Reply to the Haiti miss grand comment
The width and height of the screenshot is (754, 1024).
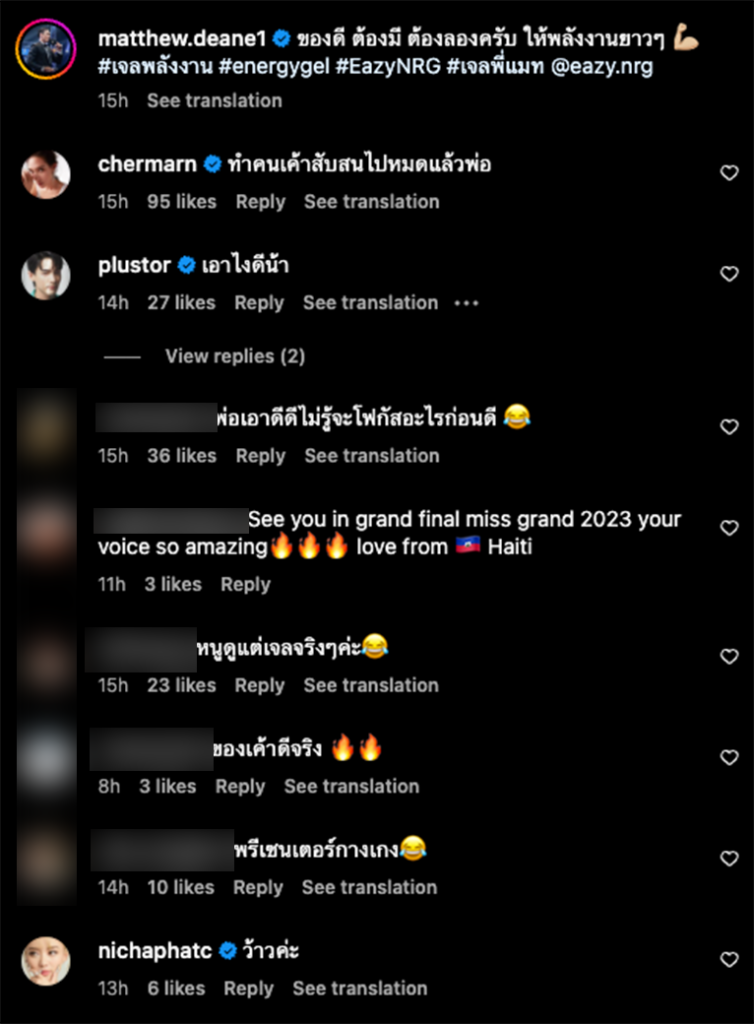coord(245,585)
